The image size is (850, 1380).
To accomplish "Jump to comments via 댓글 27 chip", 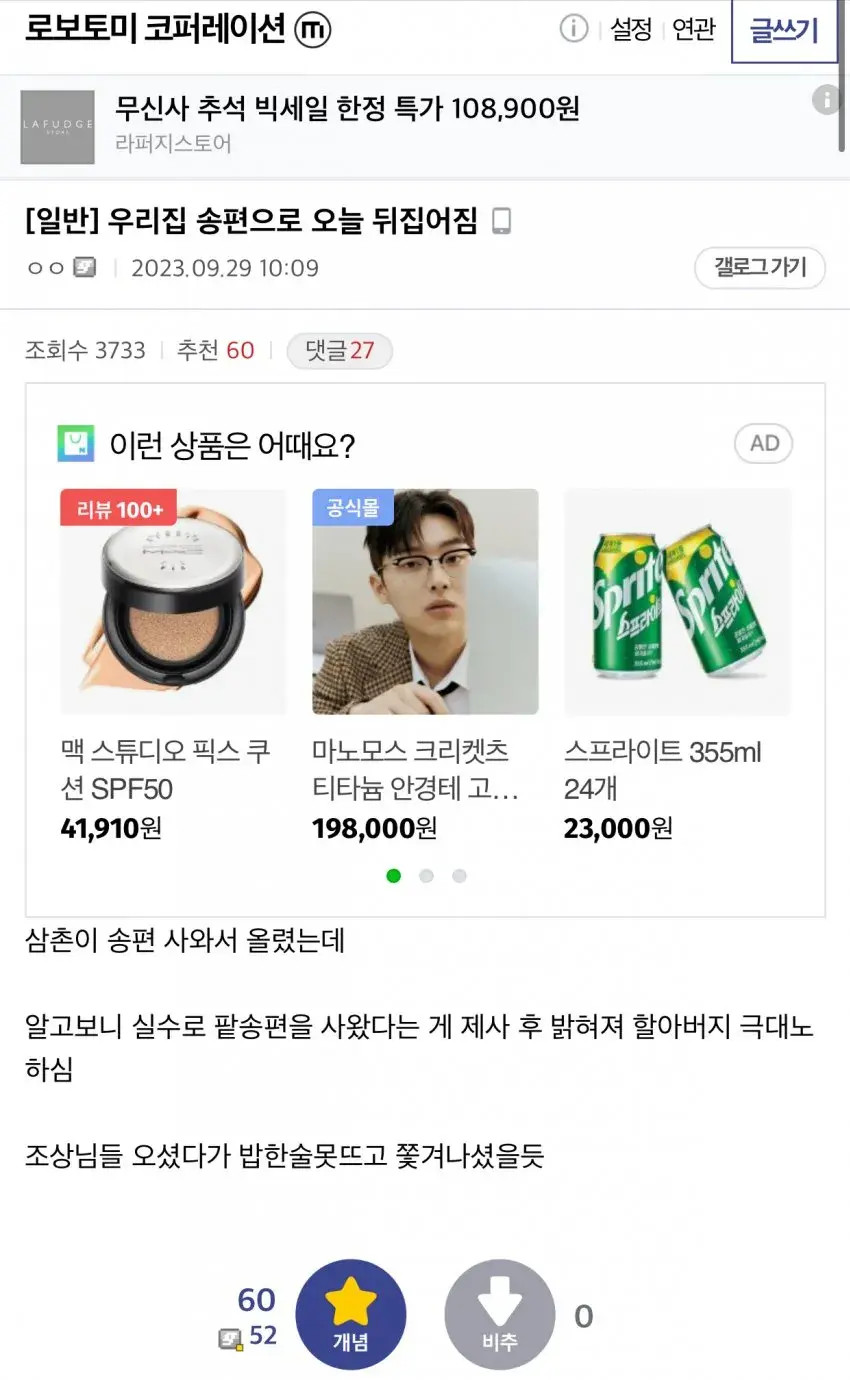I will coord(339,351).
